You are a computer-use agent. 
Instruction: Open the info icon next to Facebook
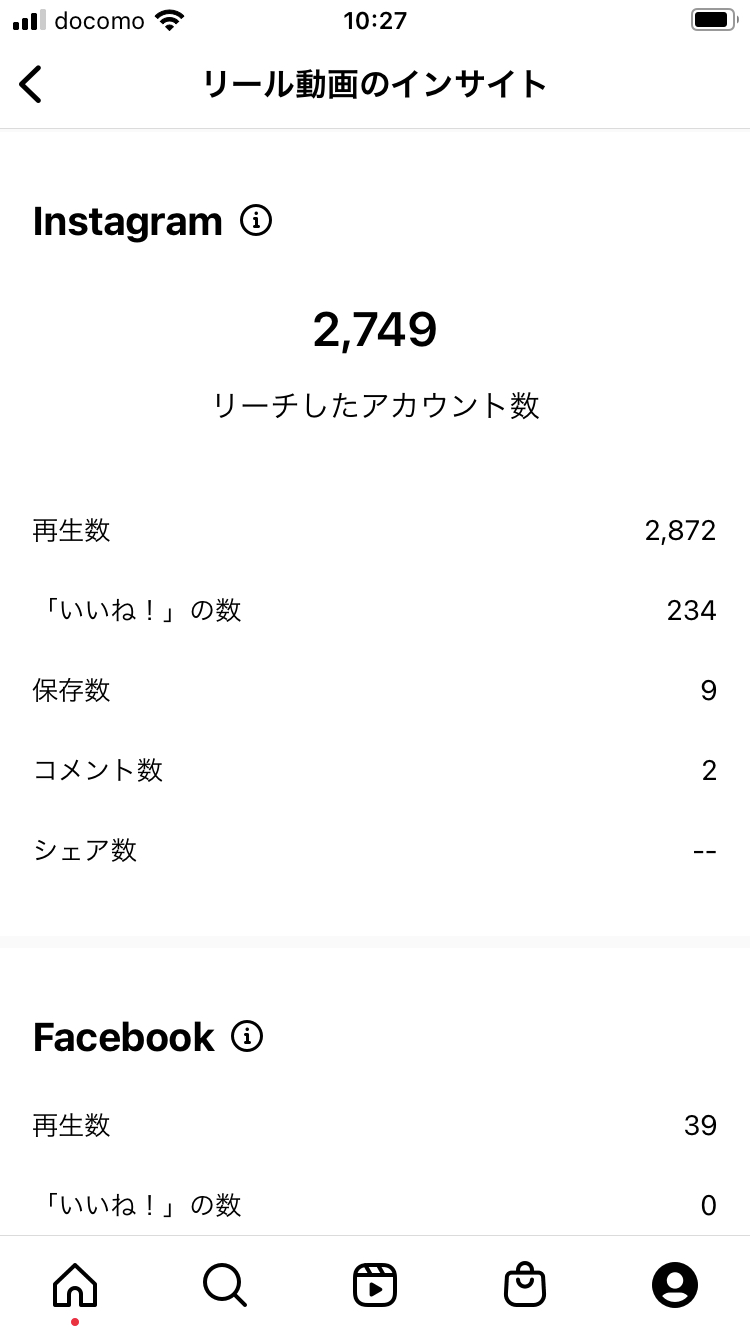pos(247,1037)
